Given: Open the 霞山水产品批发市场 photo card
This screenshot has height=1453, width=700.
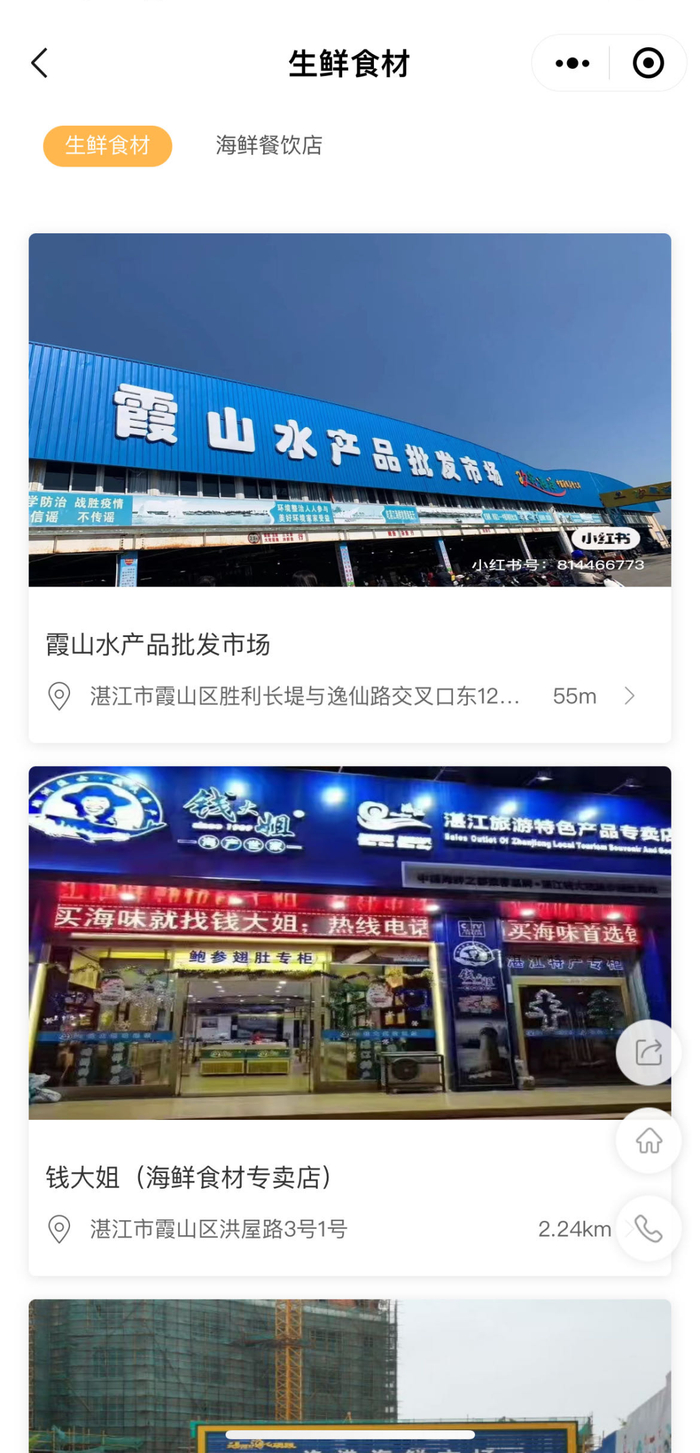Looking at the screenshot, I should 350,410.
